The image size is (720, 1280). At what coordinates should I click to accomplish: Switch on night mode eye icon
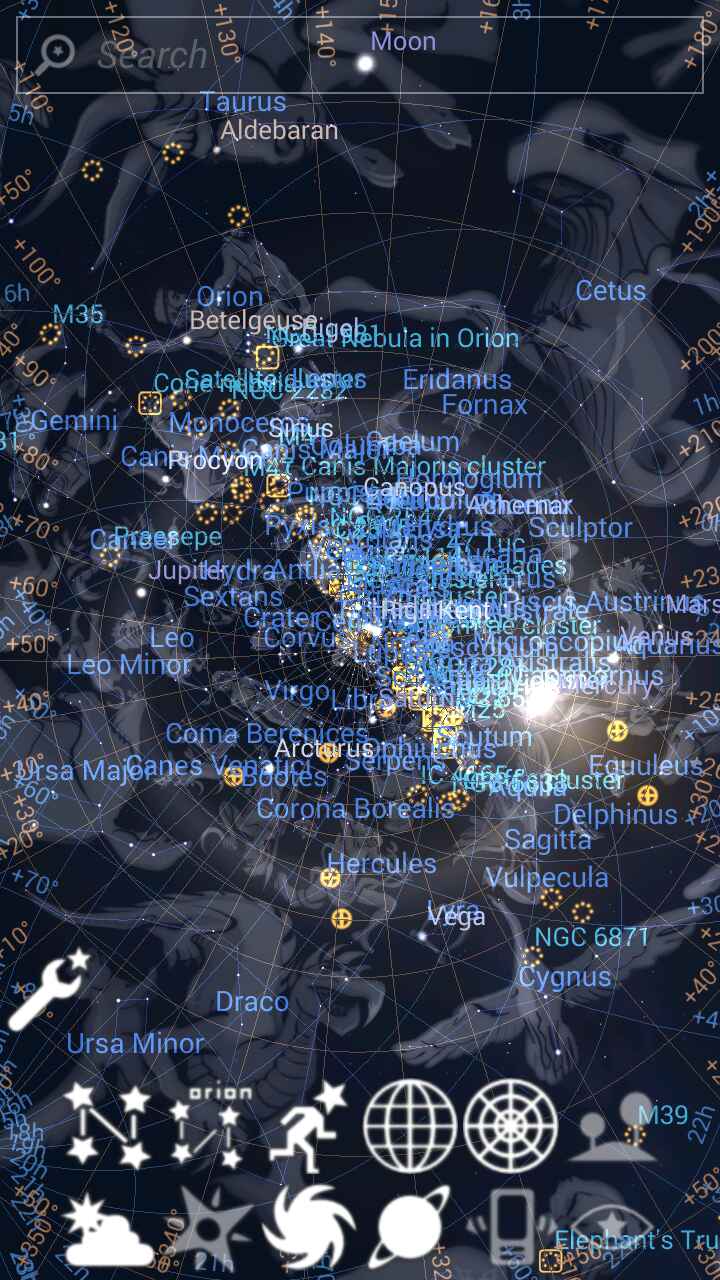pos(612,1228)
